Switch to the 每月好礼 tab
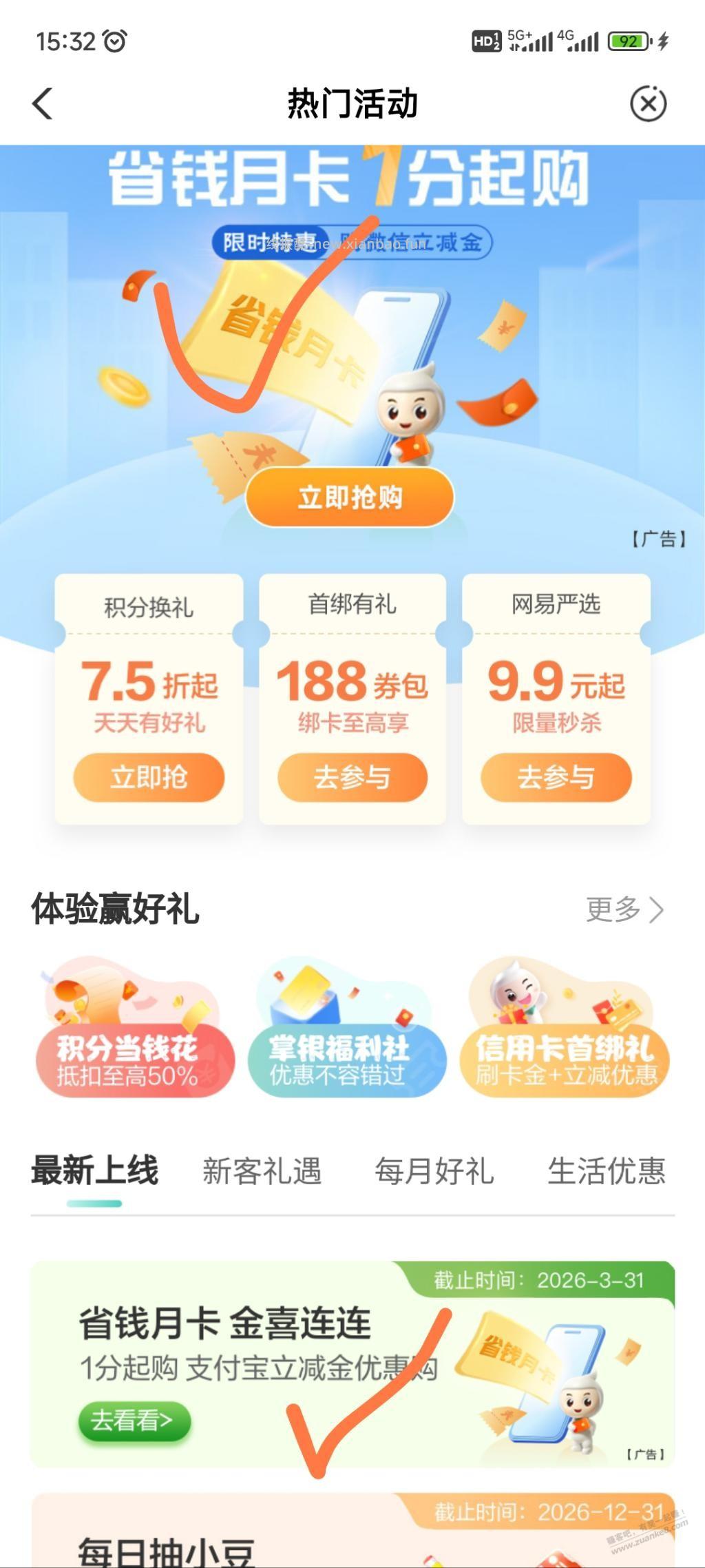The height and width of the screenshot is (1568, 705). pyautogui.click(x=434, y=1168)
